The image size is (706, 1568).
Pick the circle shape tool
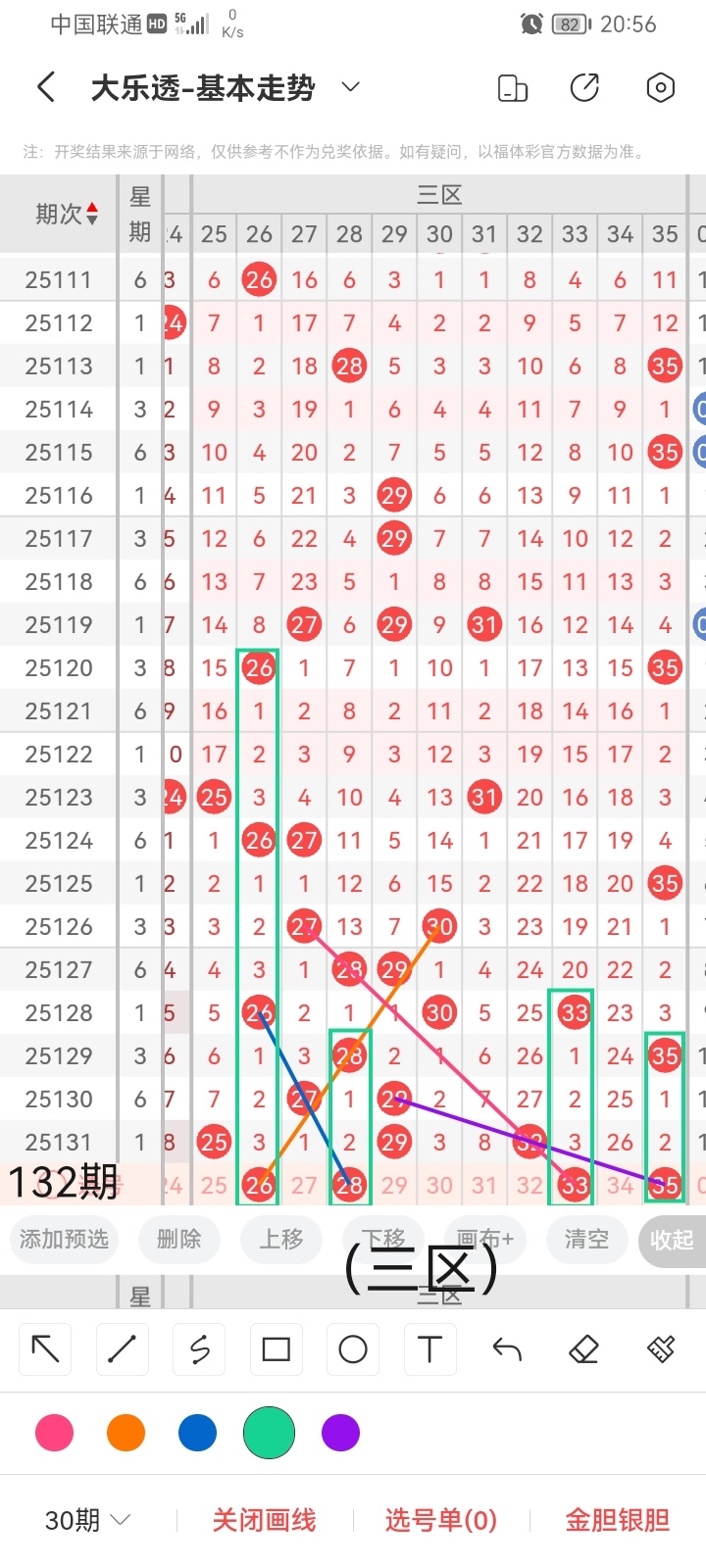point(353,1349)
